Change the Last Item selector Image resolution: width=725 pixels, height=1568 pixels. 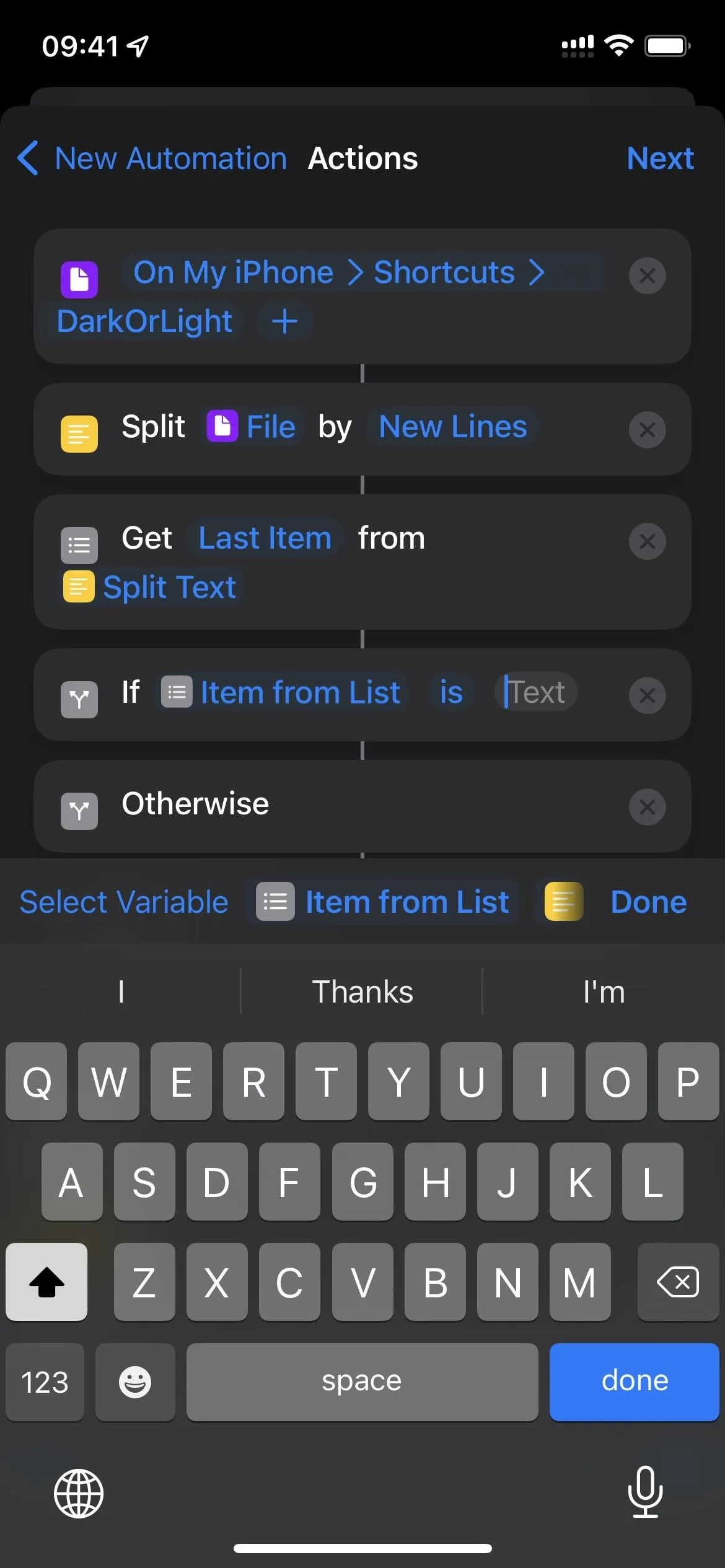[x=265, y=538]
